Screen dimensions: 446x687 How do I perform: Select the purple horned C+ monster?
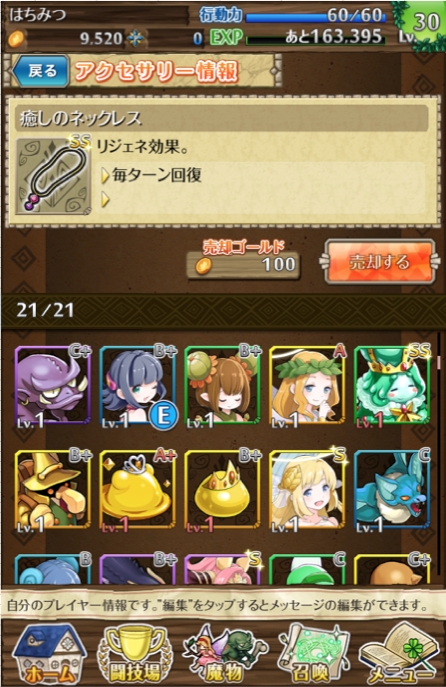[53, 386]
